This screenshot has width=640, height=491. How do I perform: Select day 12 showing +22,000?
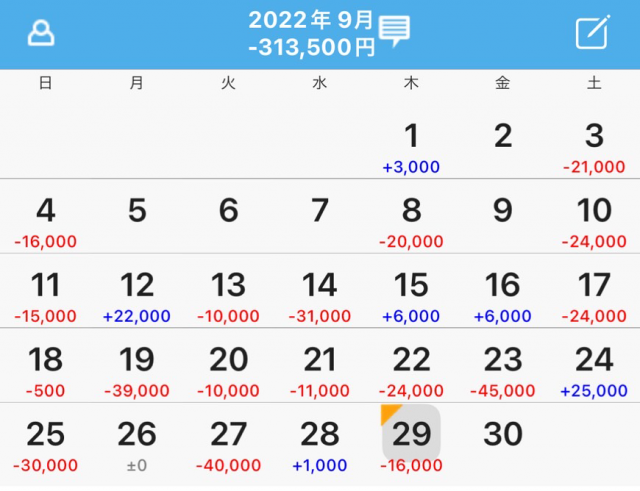click(137, 296)
